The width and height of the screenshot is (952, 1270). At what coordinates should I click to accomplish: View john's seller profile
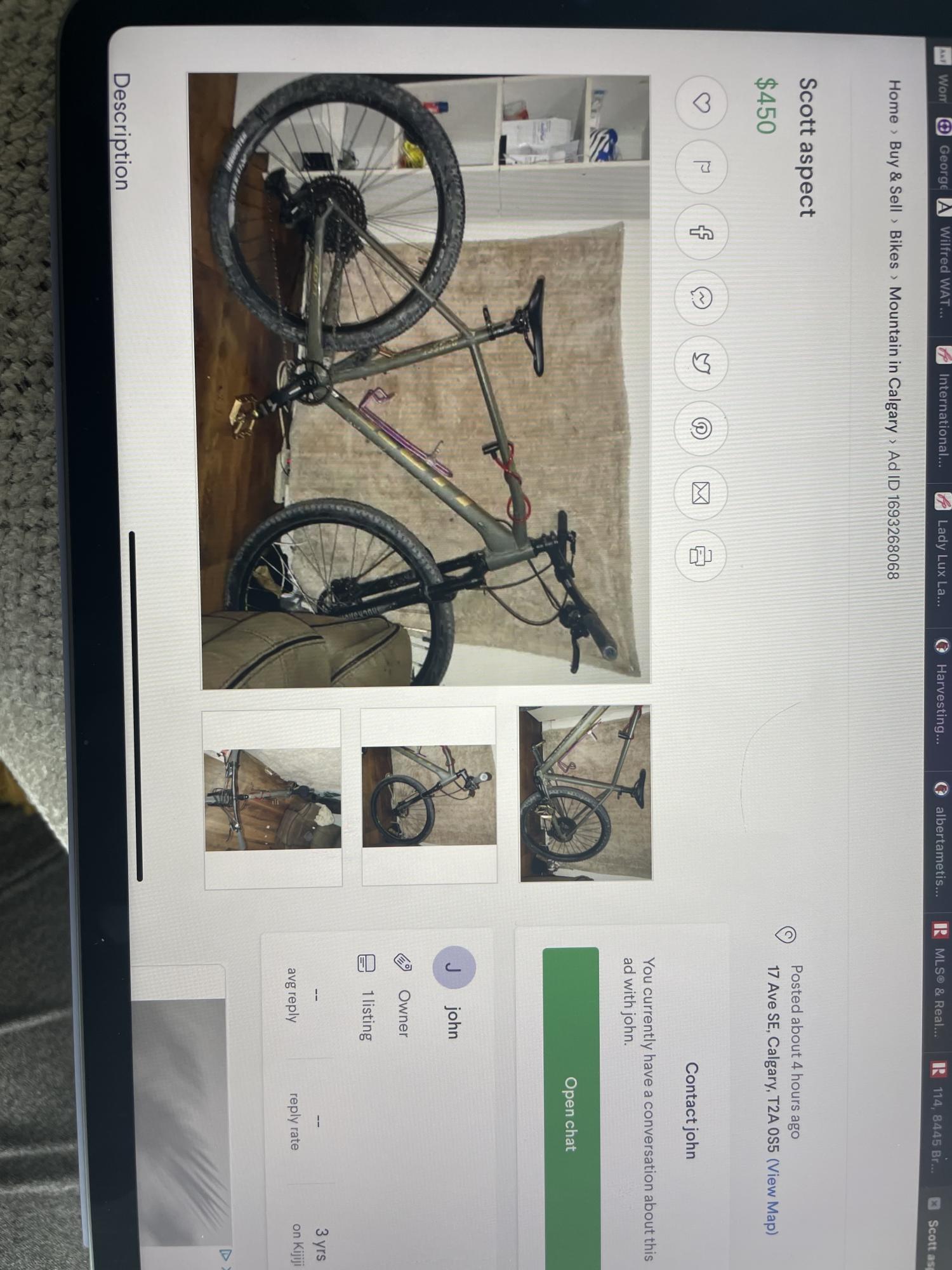pos(452,1022)
